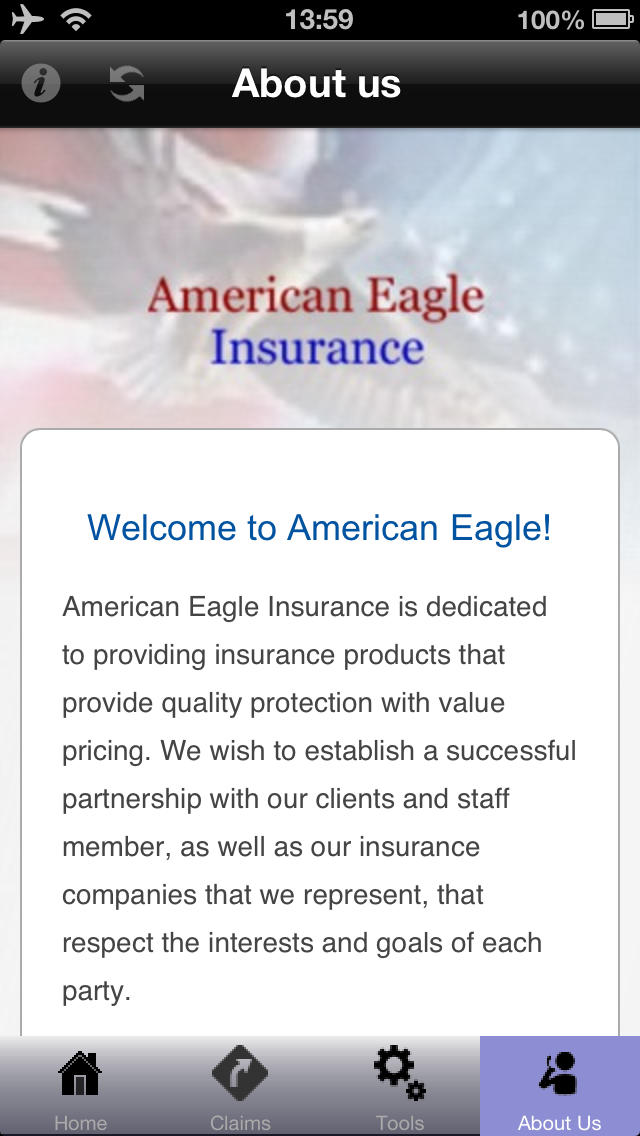Go to the Tools tab

point(400,1086)
